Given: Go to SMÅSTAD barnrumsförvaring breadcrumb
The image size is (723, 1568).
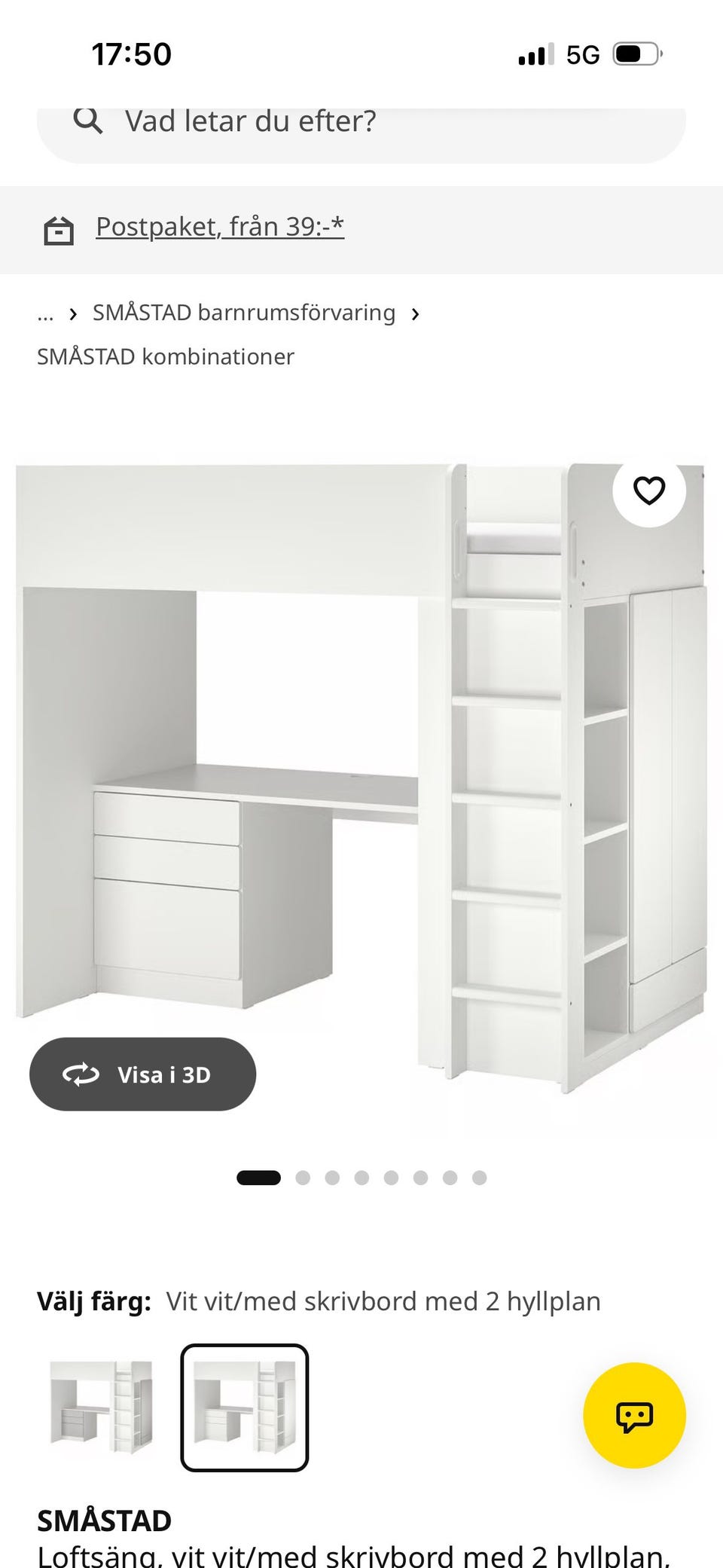Looking at the screenshot, I should (x=244, y=313).
